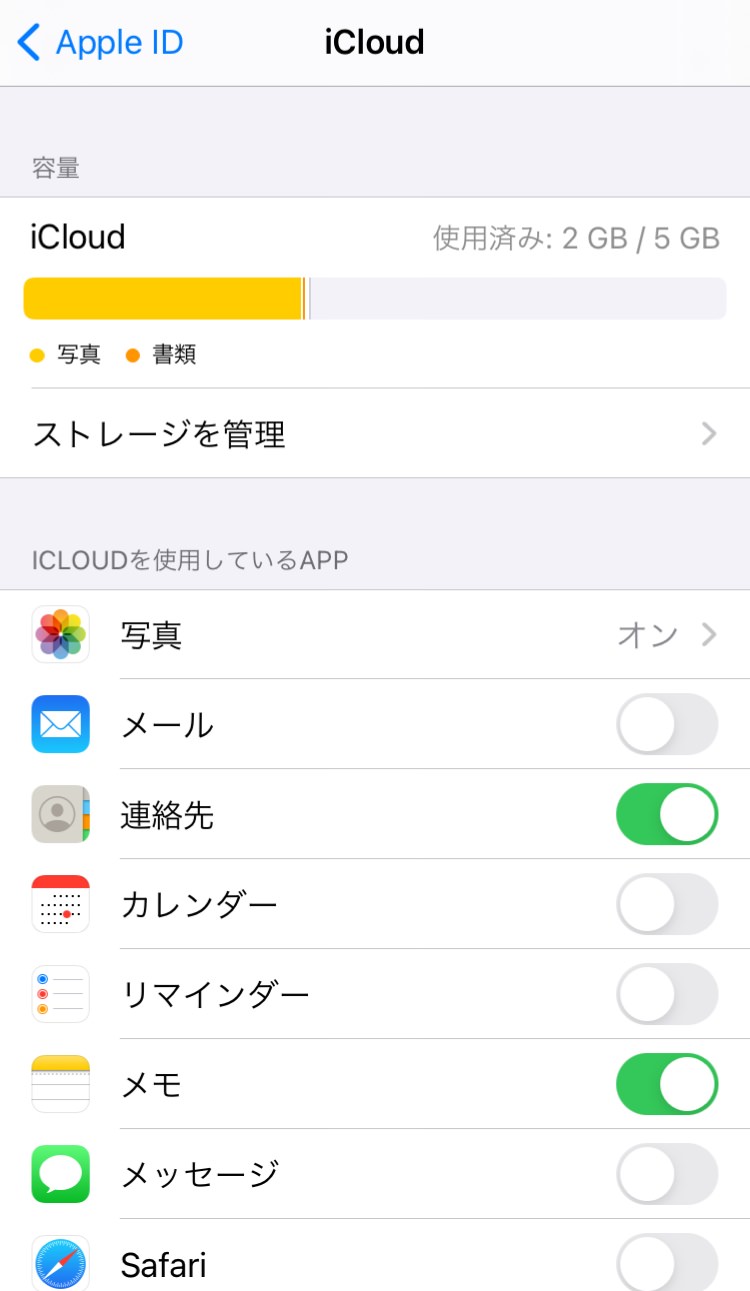The height and width of the screenshot is (1291, 750).
Task: Enable the メール iCloud toggle
Action: (x=667, y=724)
